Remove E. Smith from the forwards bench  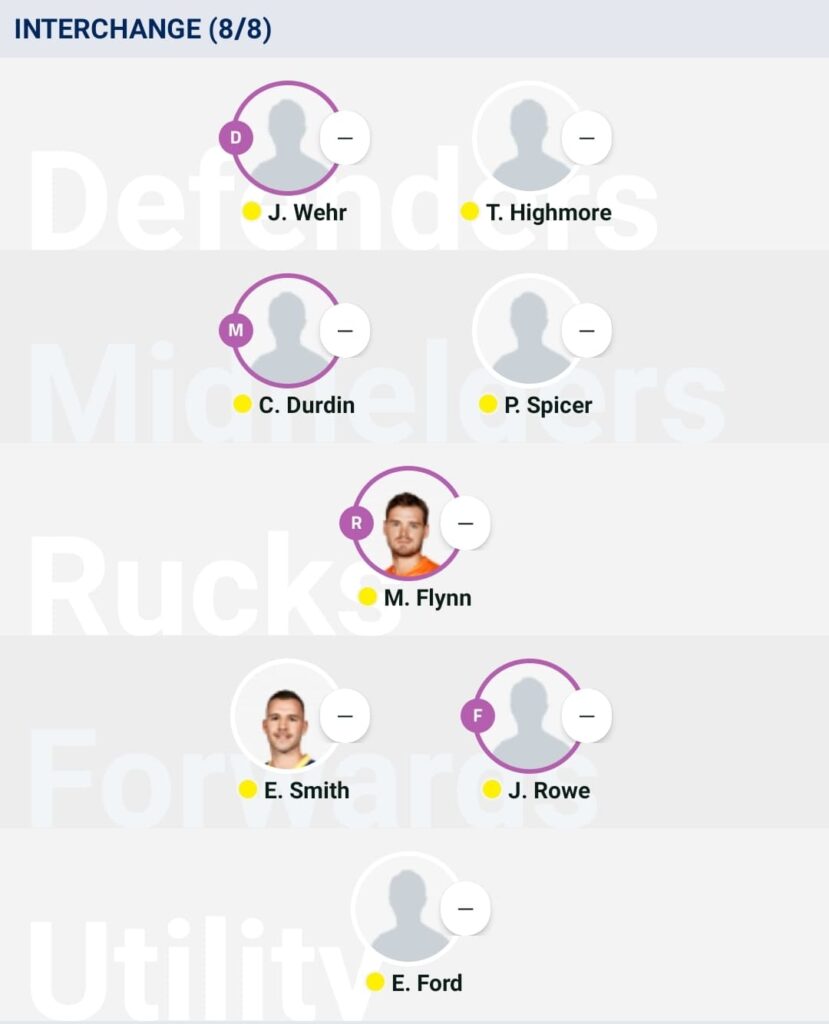[345, 716]
